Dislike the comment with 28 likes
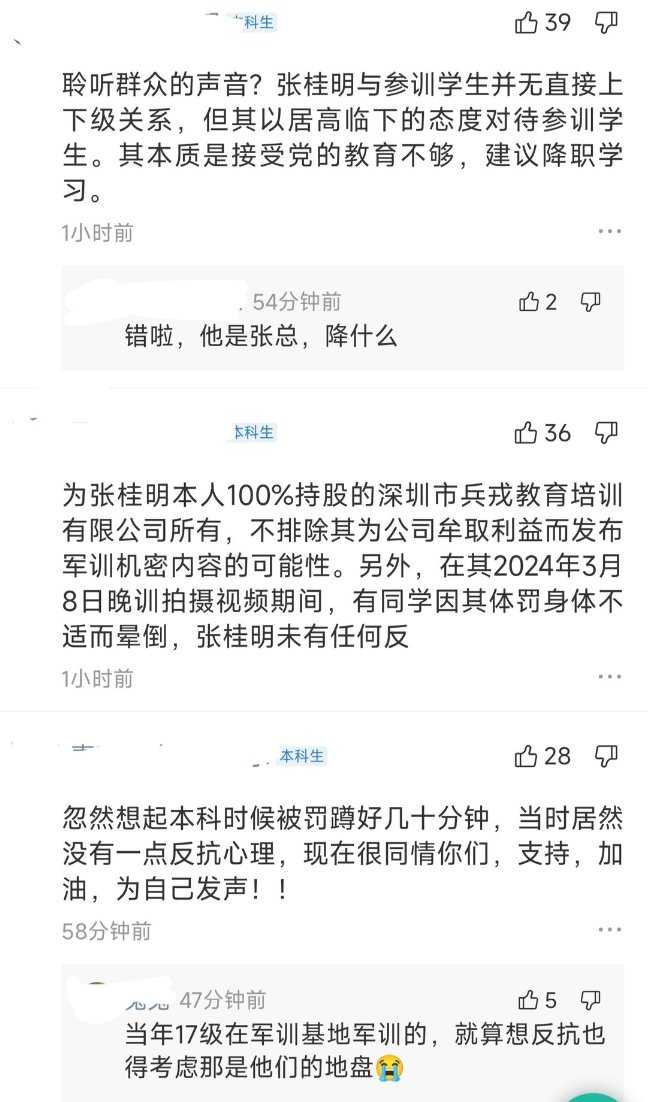Viewport: 648px width, 1102px height. coord(607,756)
